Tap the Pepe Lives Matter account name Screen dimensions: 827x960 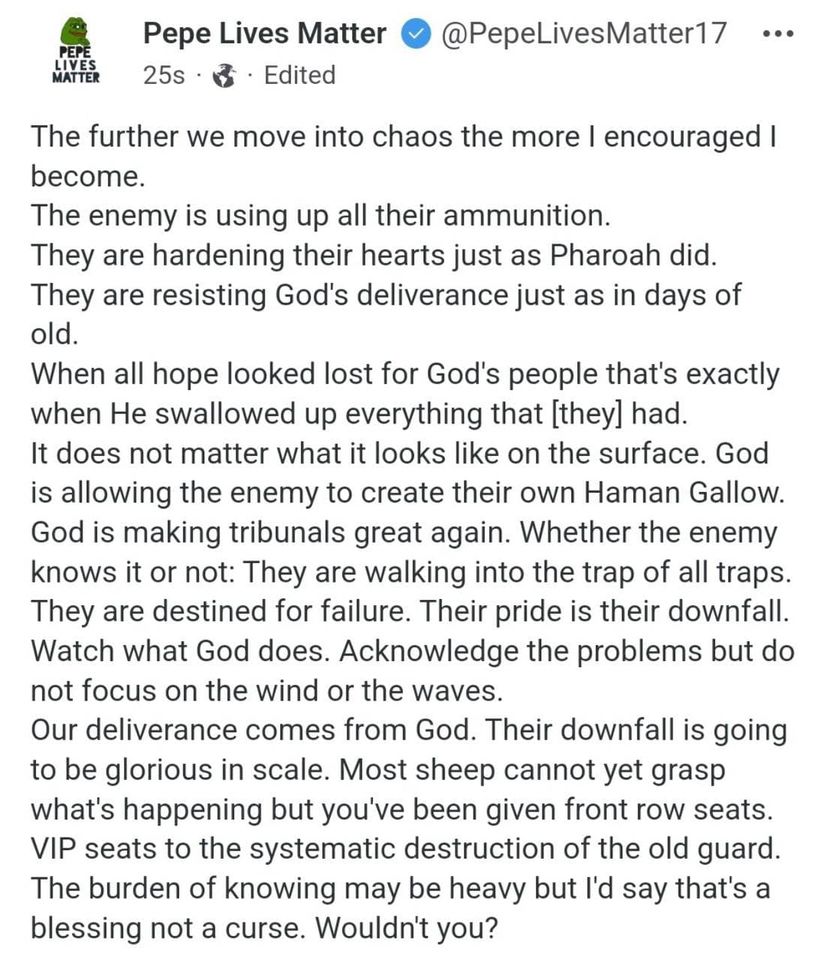pyautogui.click(x=264, y=33)
